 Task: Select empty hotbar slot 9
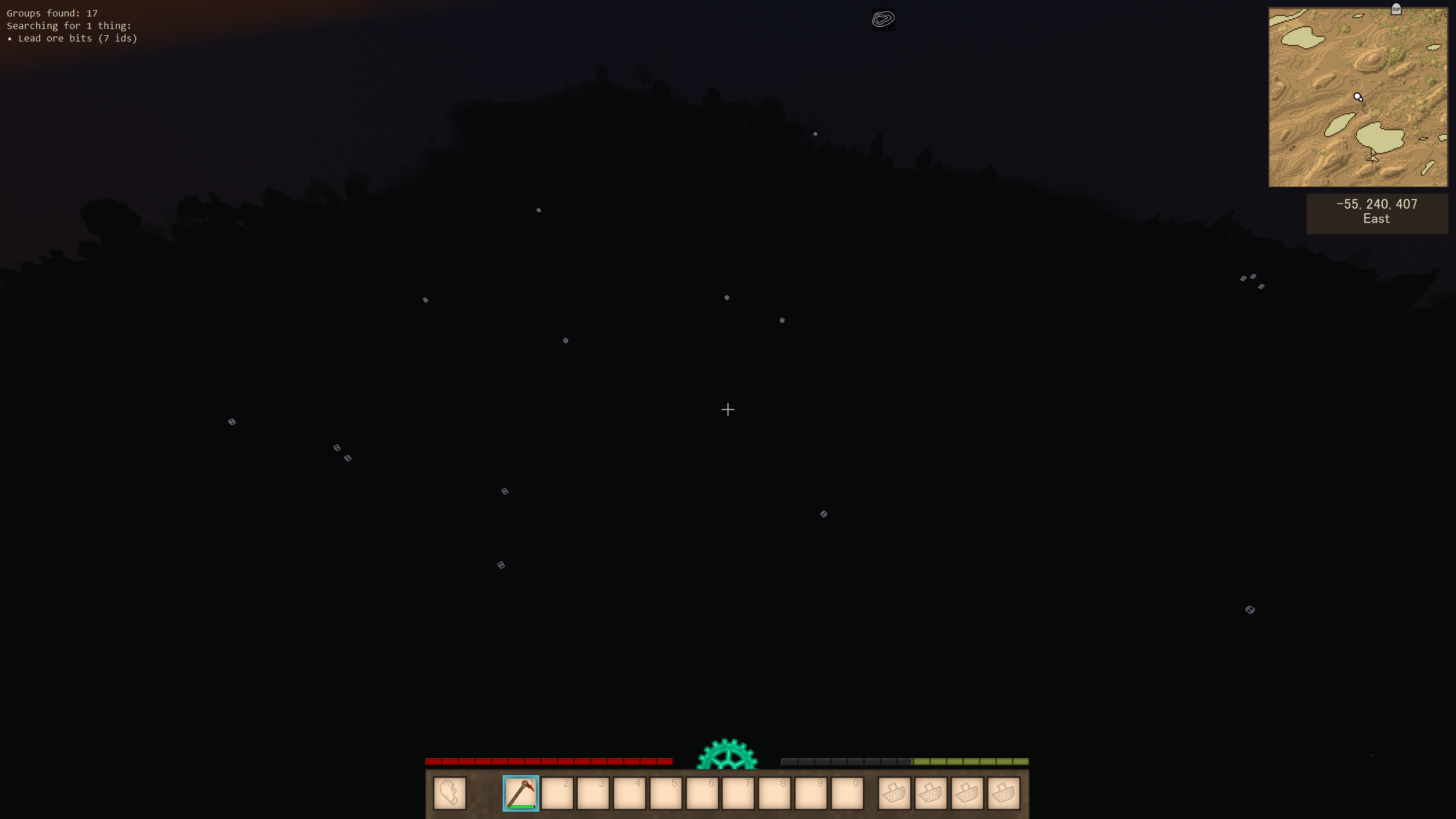tap(811, 793)
